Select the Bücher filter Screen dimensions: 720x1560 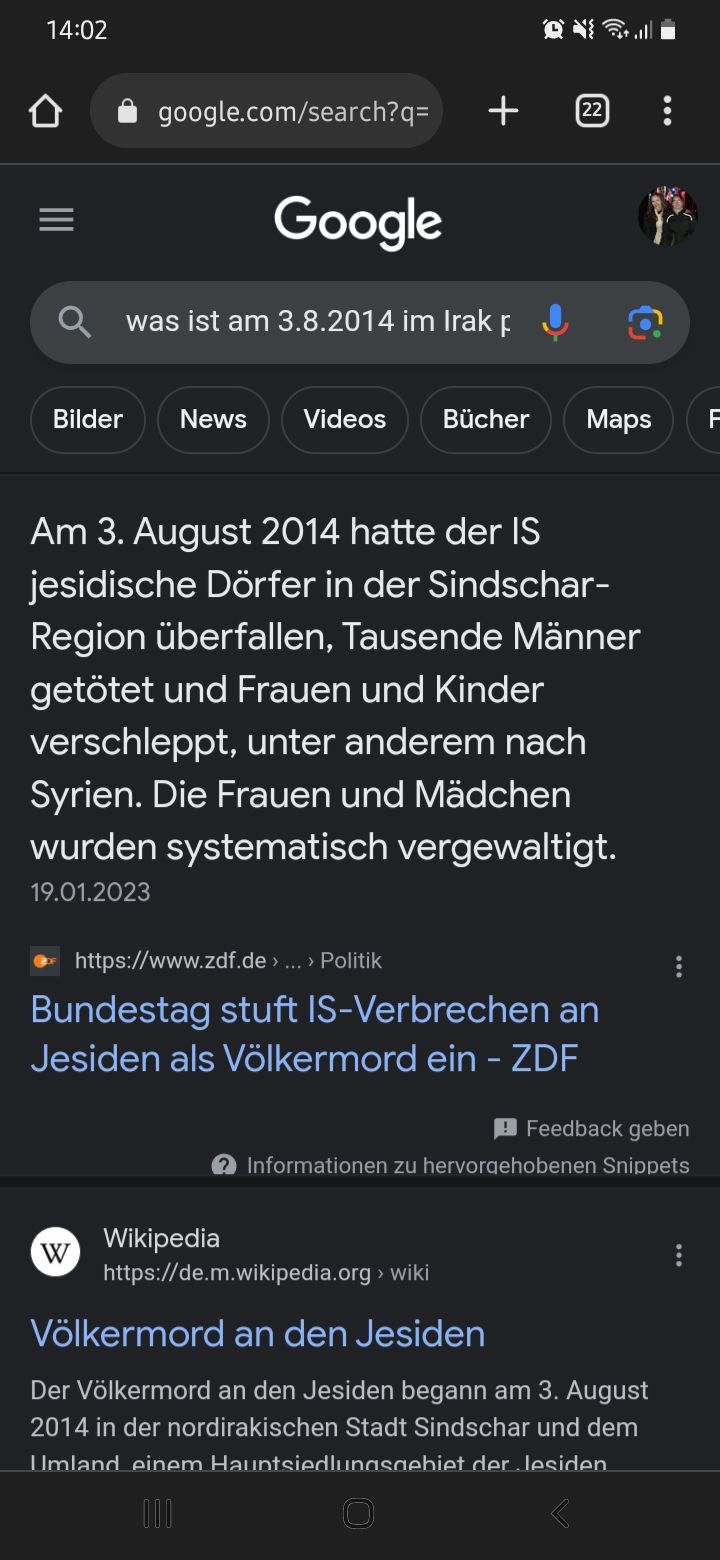(x=486, y=420)
